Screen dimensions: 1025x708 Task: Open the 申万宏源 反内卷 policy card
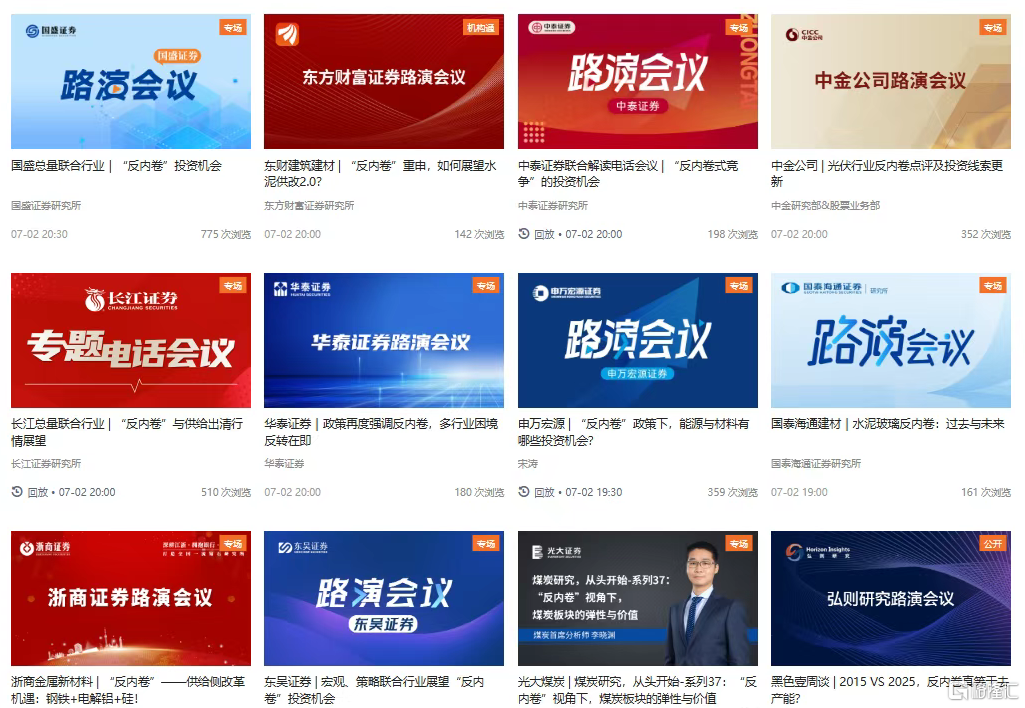pos(637,341)
